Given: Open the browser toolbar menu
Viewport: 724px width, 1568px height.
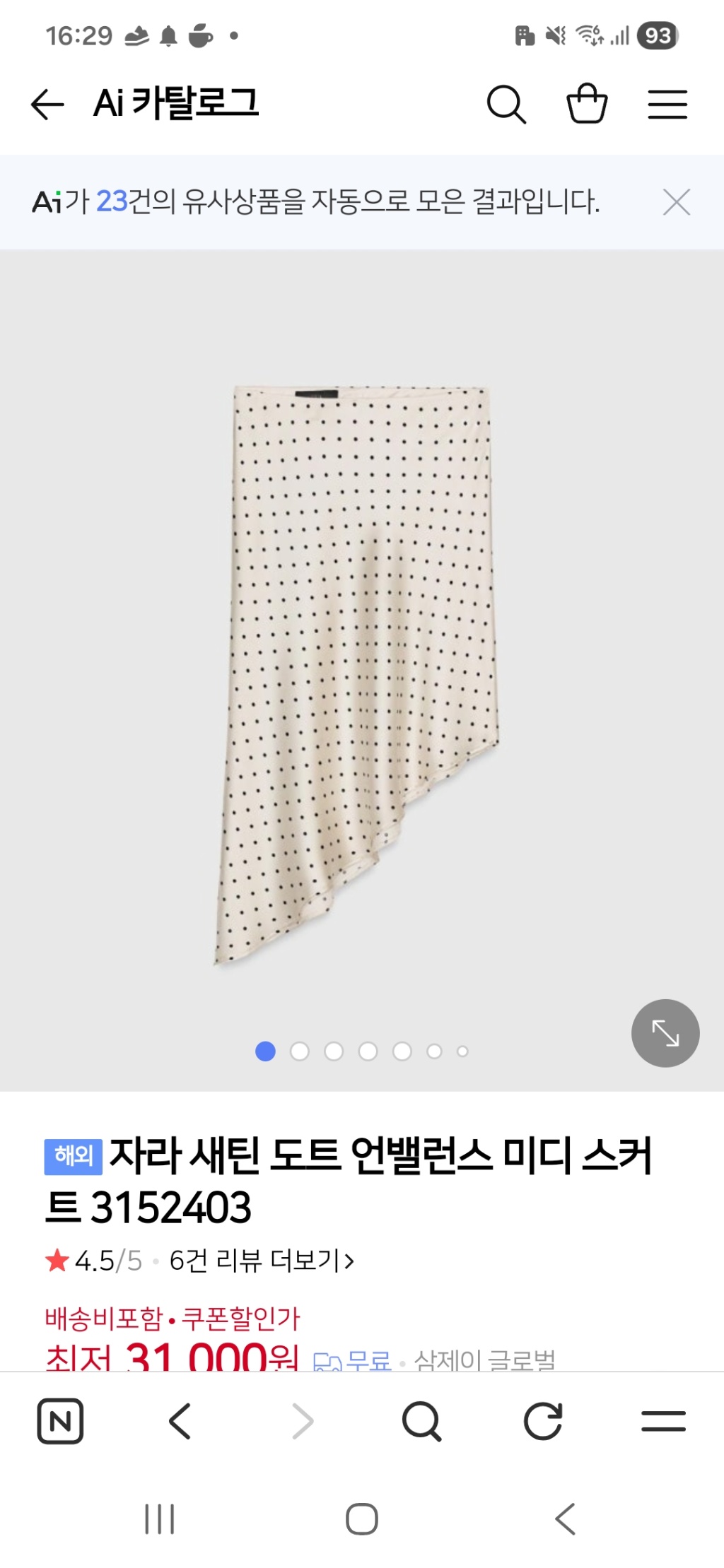Looking at the screenshot, I should click(663, 1420).
